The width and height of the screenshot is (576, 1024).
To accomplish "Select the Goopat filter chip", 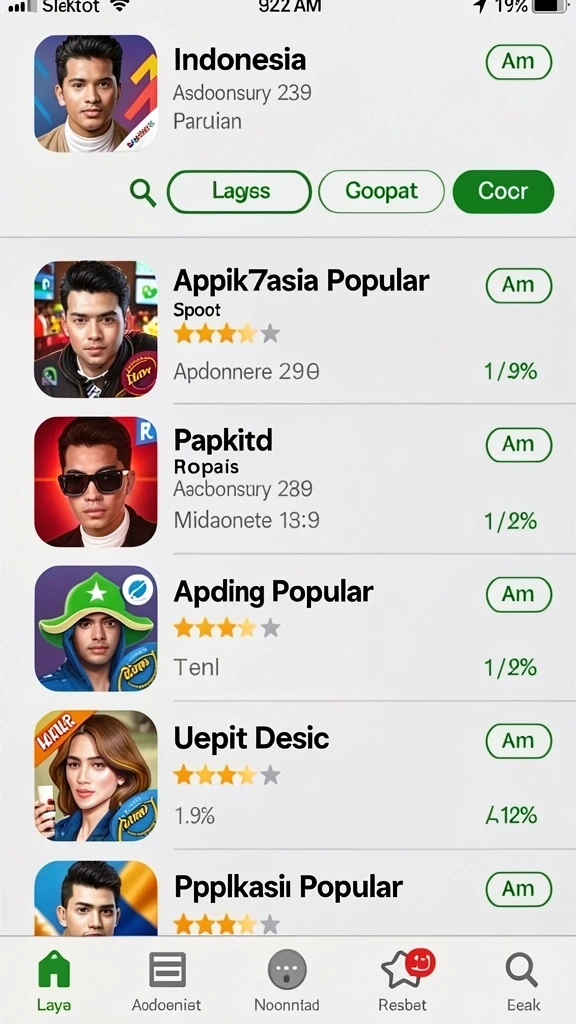I will tap(381, 191).
